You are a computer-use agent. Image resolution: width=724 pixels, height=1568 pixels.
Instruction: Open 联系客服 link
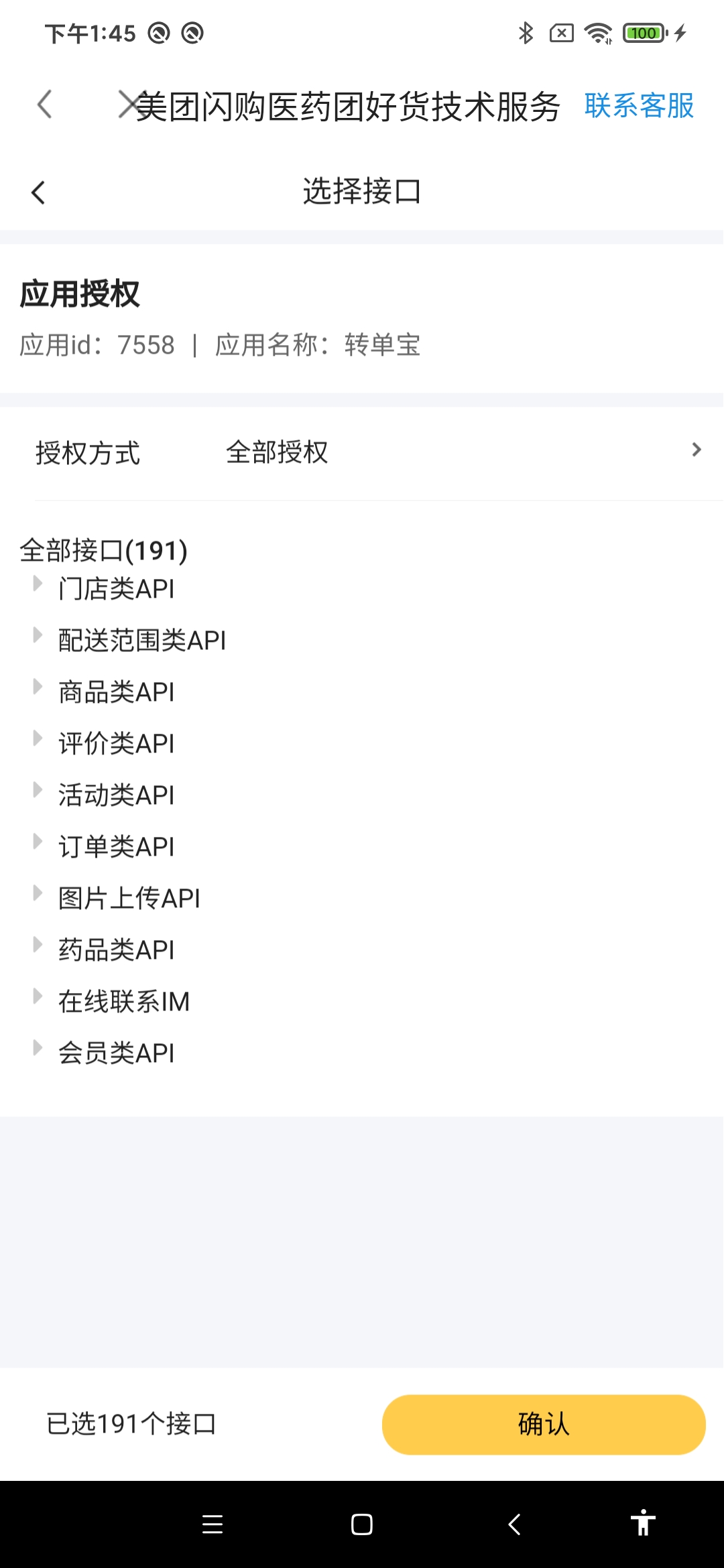[x=639, y=106]
